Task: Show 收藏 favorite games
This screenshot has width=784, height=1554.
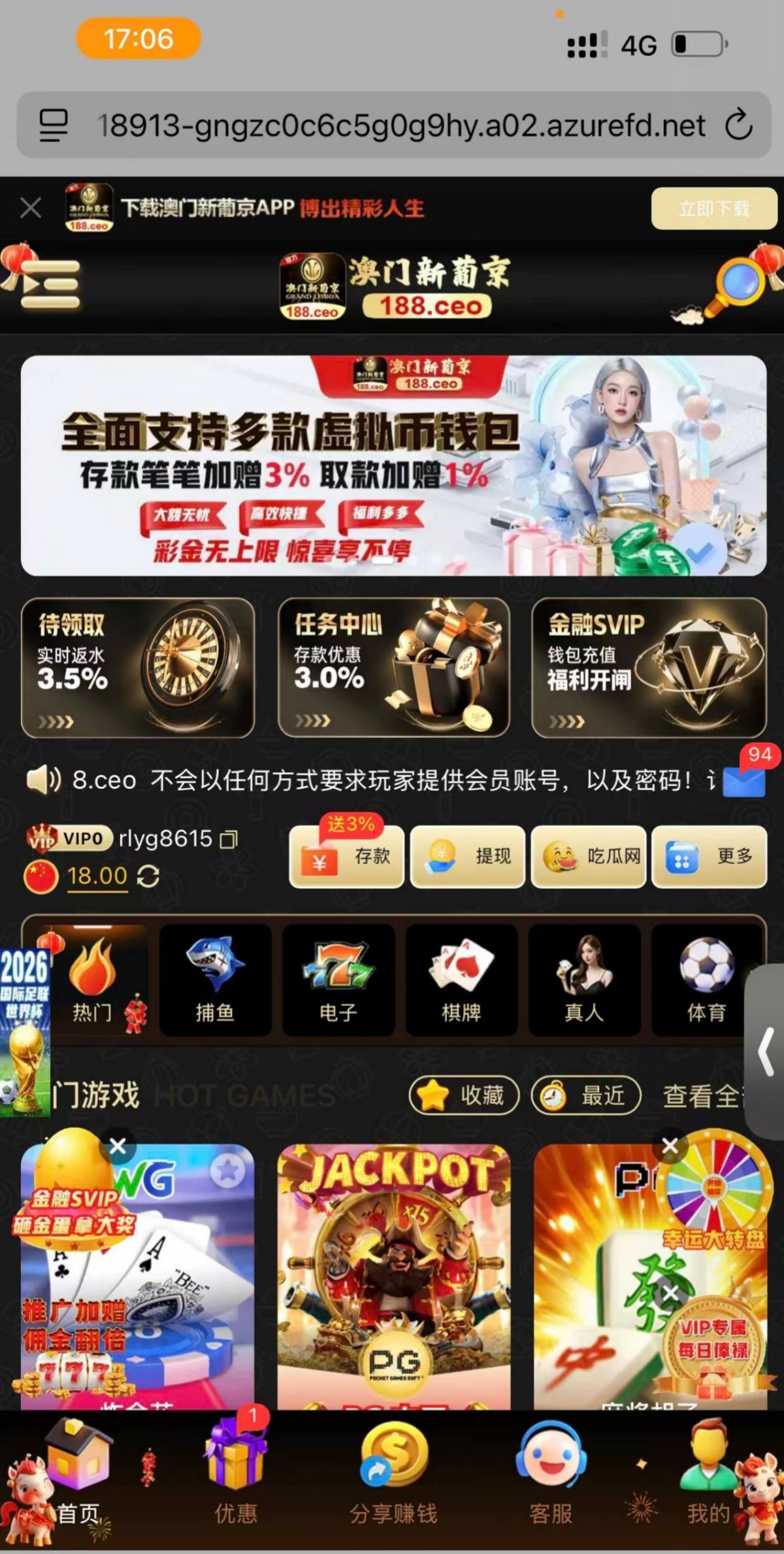Action: coord(464,1095)
